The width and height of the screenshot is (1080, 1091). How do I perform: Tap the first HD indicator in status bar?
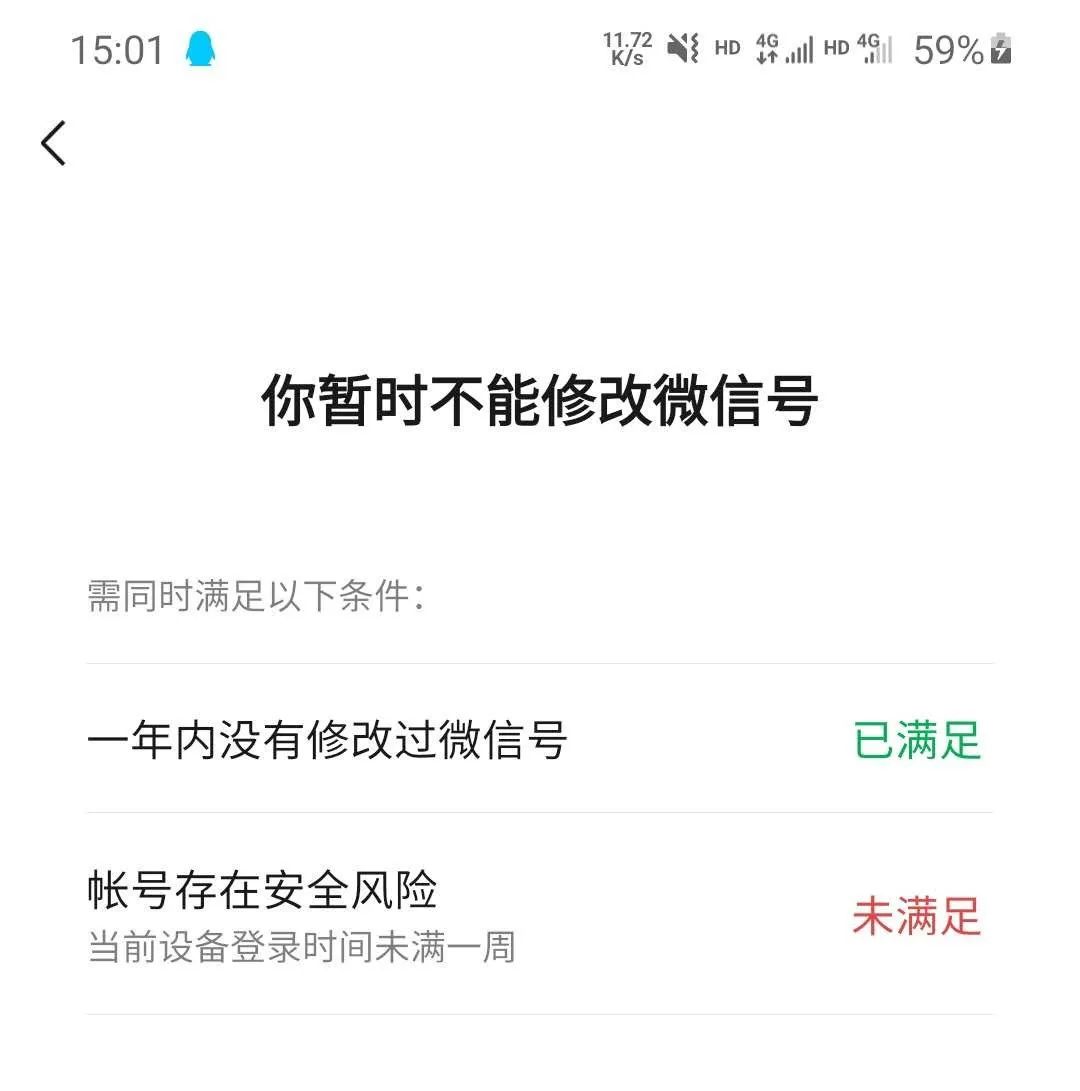click(x=727, y=48)
